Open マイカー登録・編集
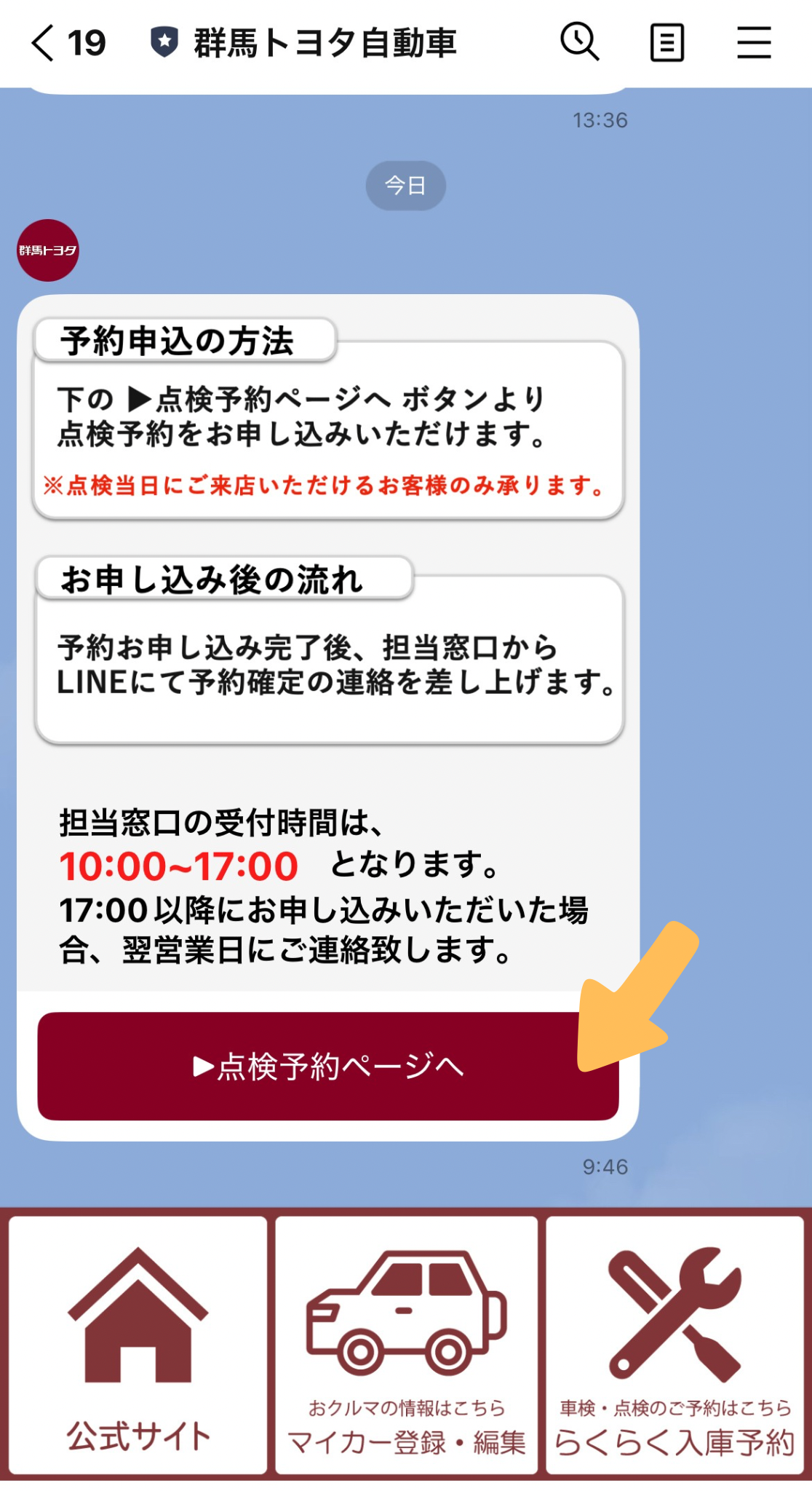The width and height of the screenshot is (812, 1491). coord(406,1345)
